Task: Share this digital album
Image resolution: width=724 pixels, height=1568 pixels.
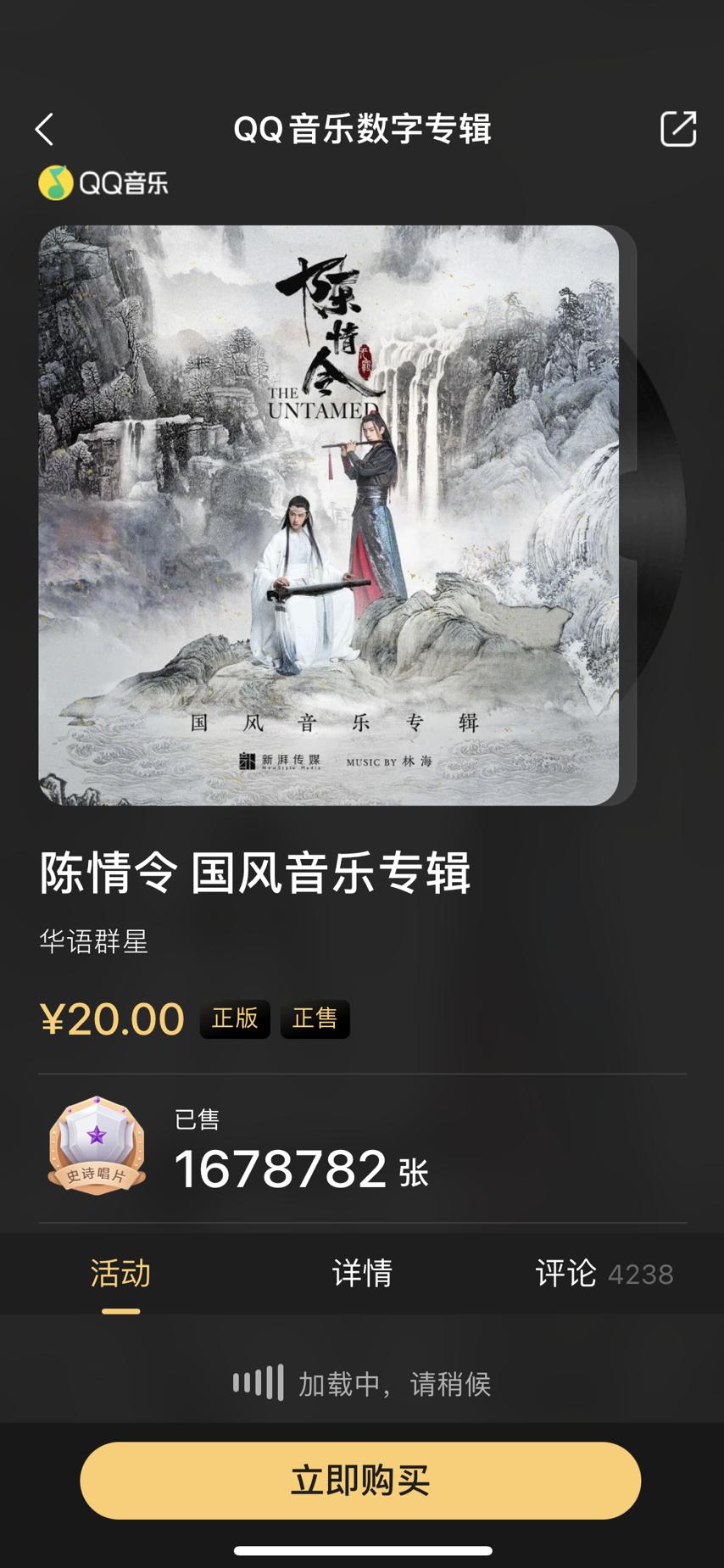Action: click(x=677, y=129)
